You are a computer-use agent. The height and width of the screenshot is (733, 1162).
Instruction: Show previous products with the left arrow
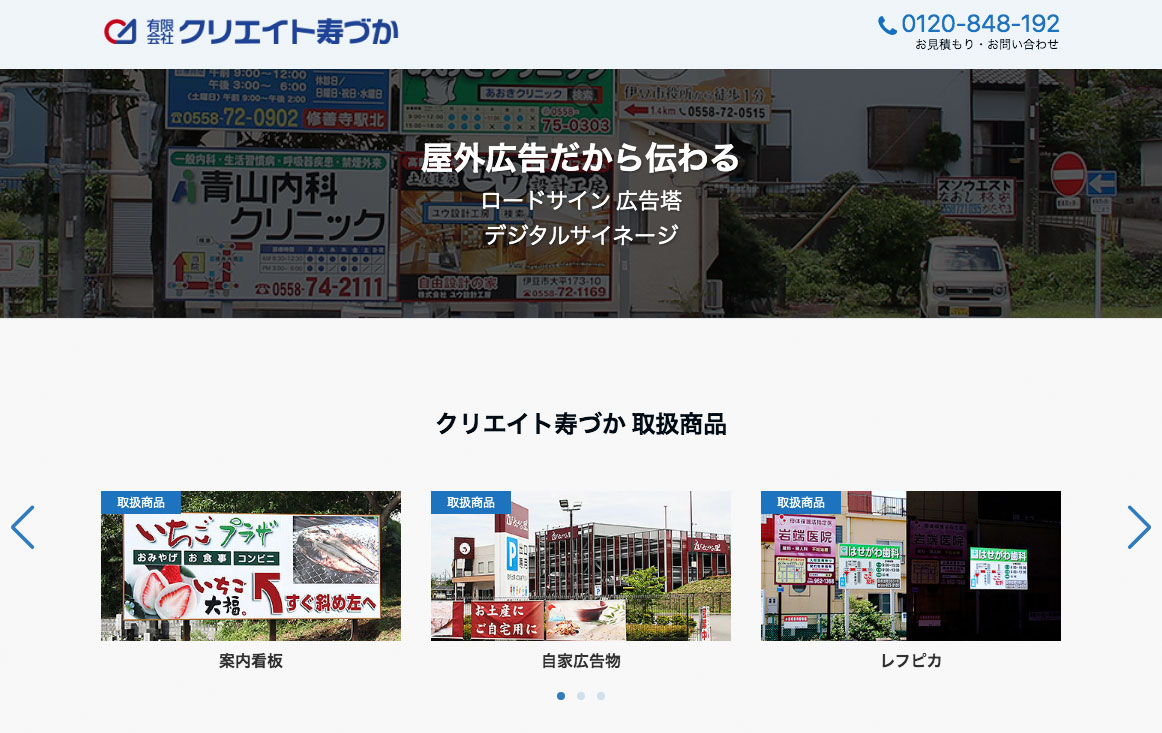pos(23,527)
